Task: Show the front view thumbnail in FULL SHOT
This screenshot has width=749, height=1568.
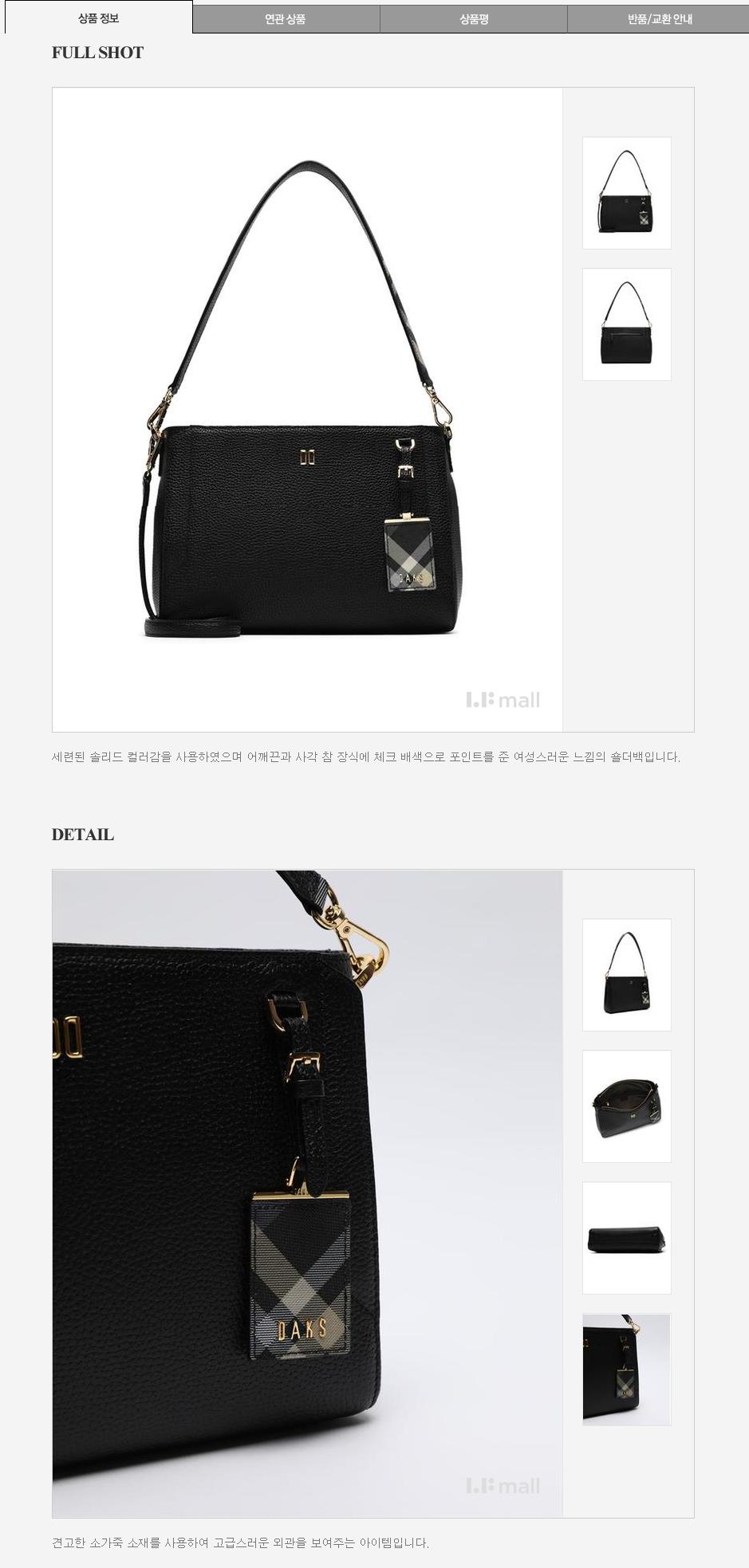Action: 626,193
